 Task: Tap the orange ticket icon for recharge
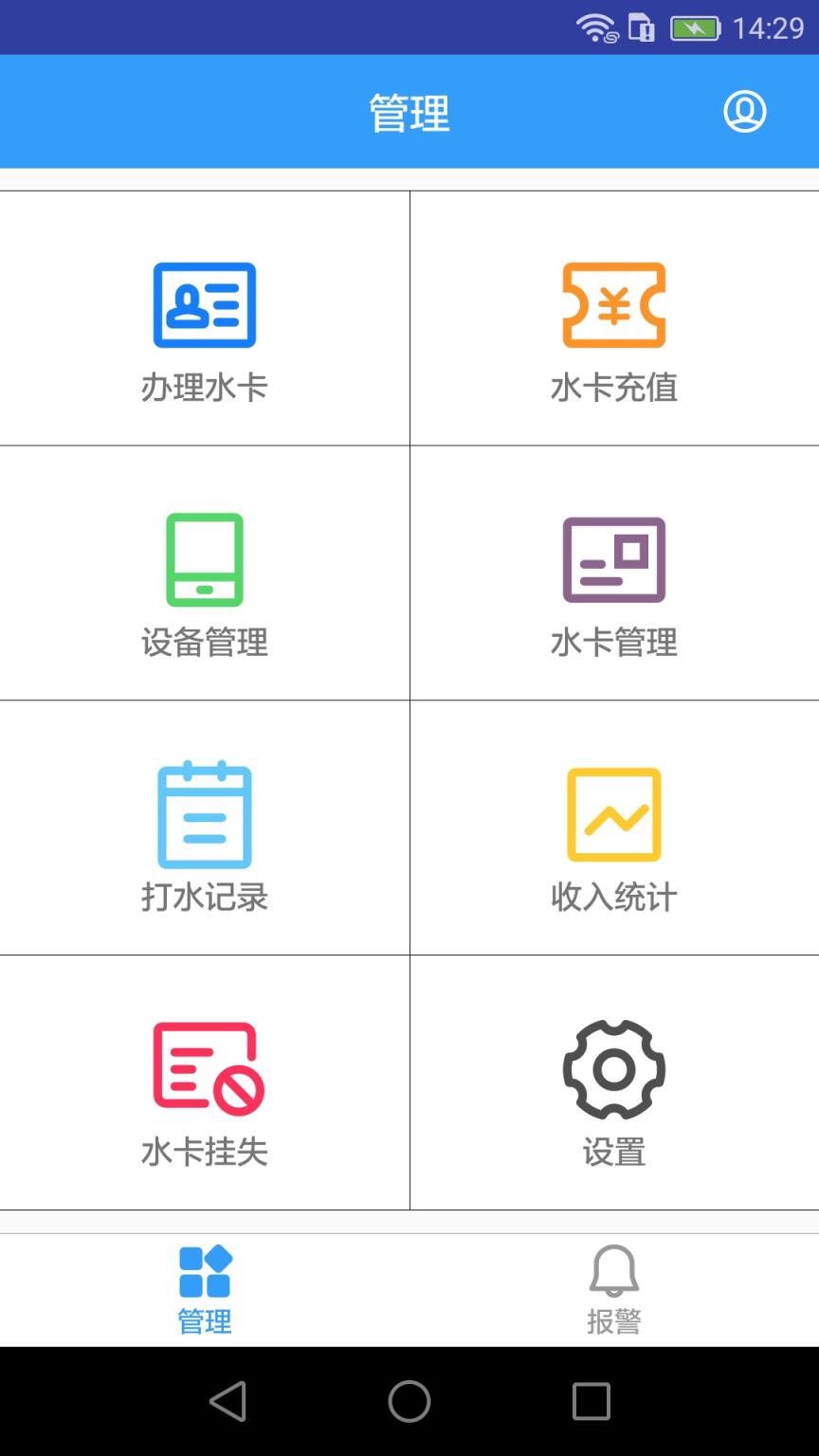coord(613,305)
